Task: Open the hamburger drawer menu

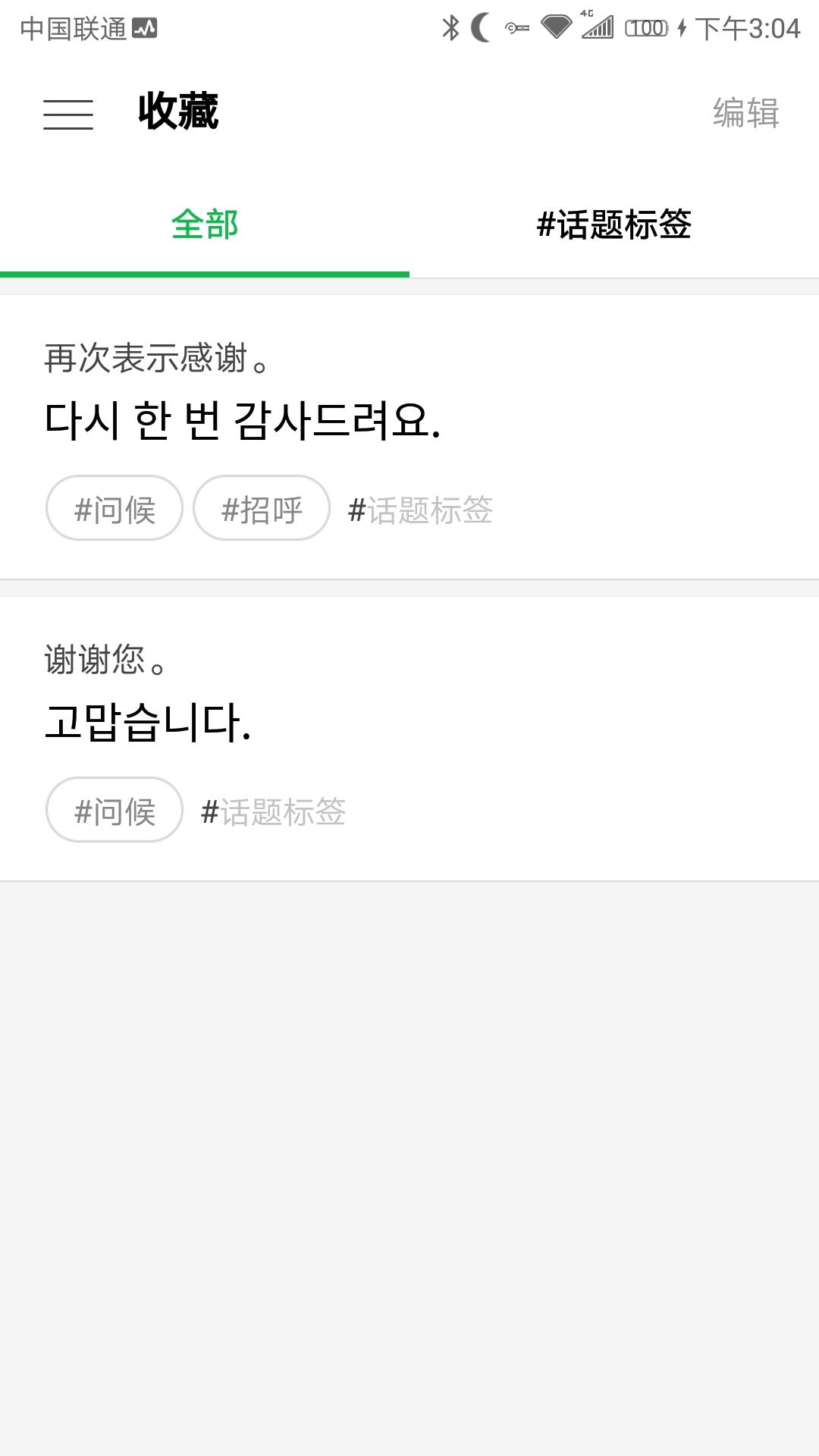Action: [68, 115]
